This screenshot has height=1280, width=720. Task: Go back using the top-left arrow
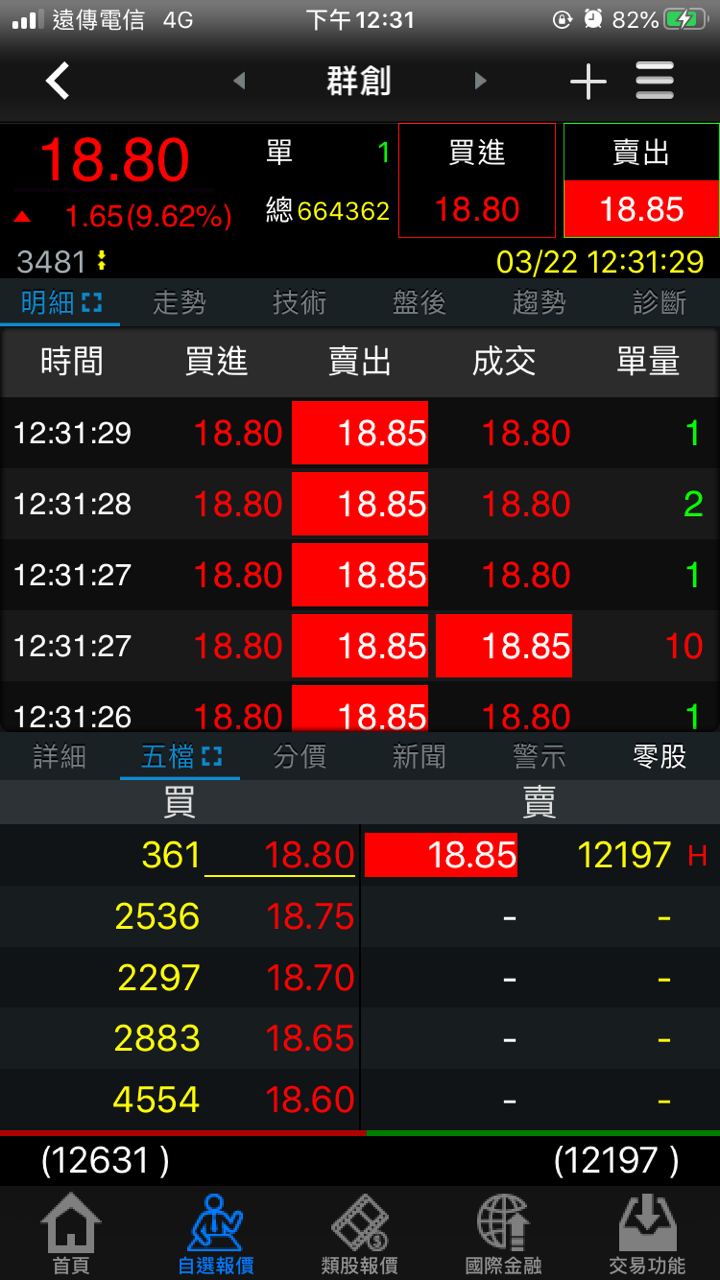coord(58,81)
